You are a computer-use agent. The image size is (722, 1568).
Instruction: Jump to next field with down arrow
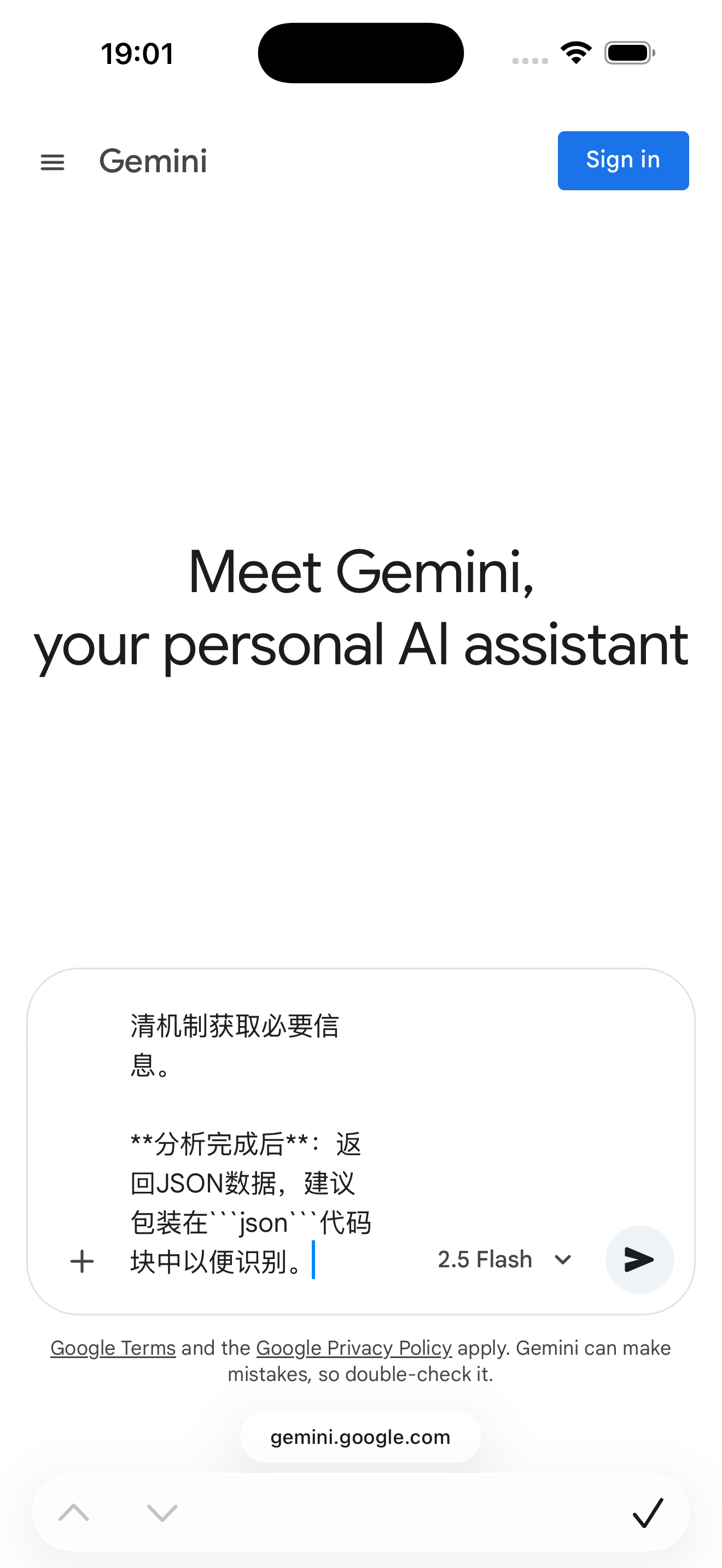point(162,1513)
